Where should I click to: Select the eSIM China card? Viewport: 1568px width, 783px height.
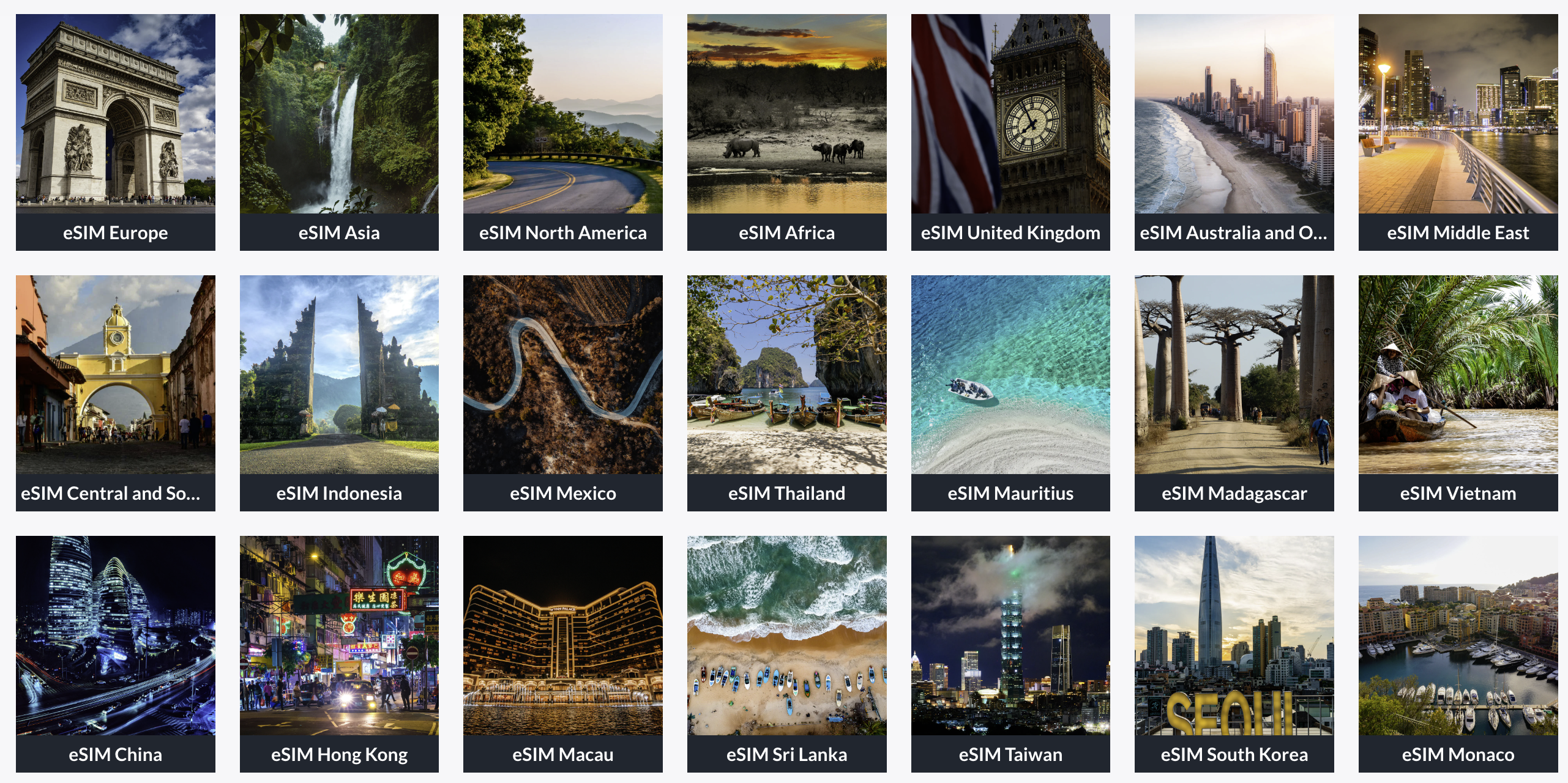click(115, 653)
